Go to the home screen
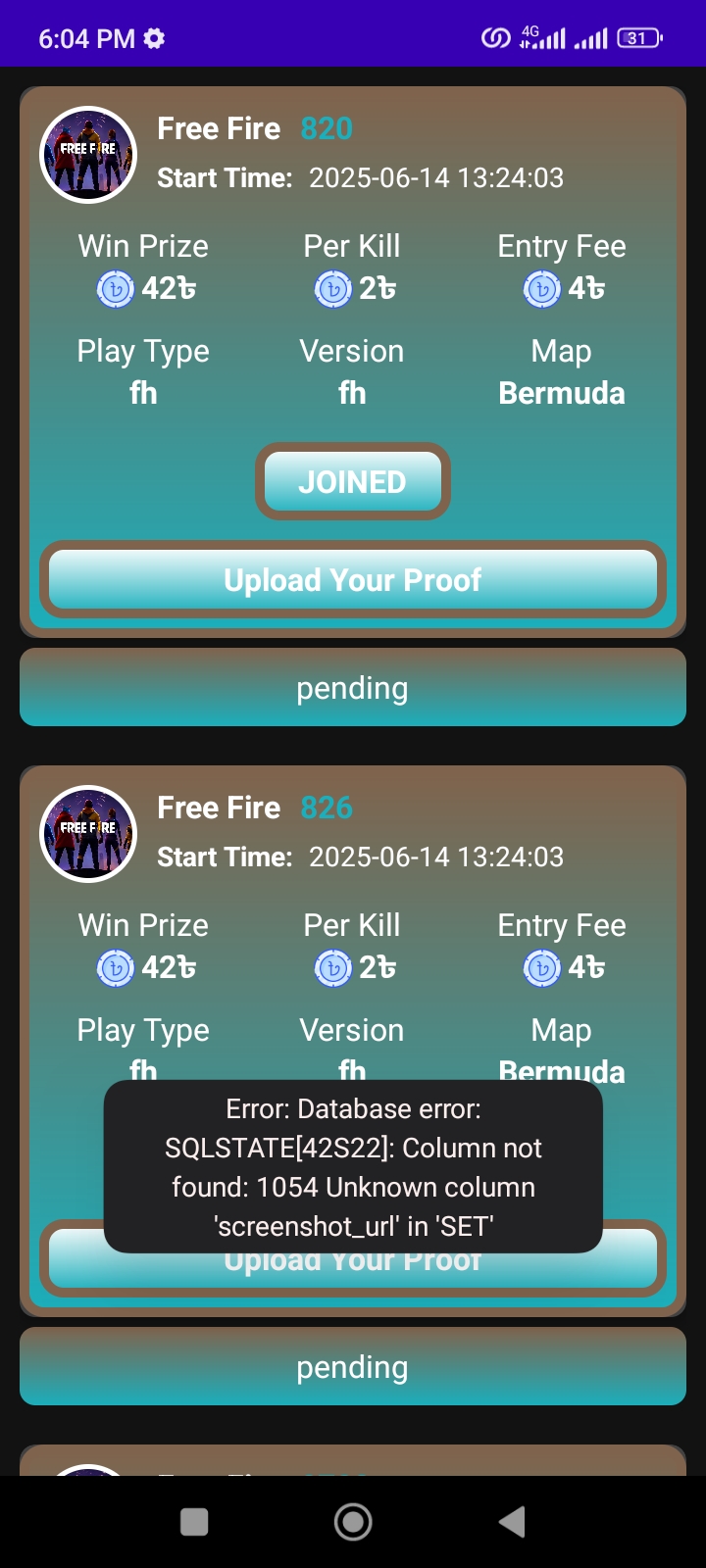This screenshot has width=706, height=1568. [x=353, y=1522]
